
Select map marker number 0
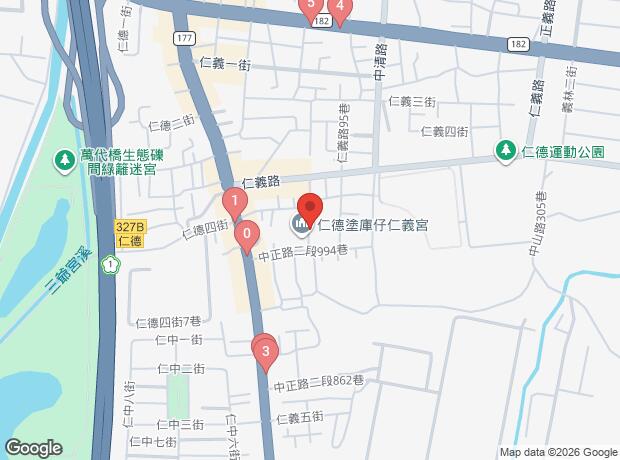click(247, 237)
